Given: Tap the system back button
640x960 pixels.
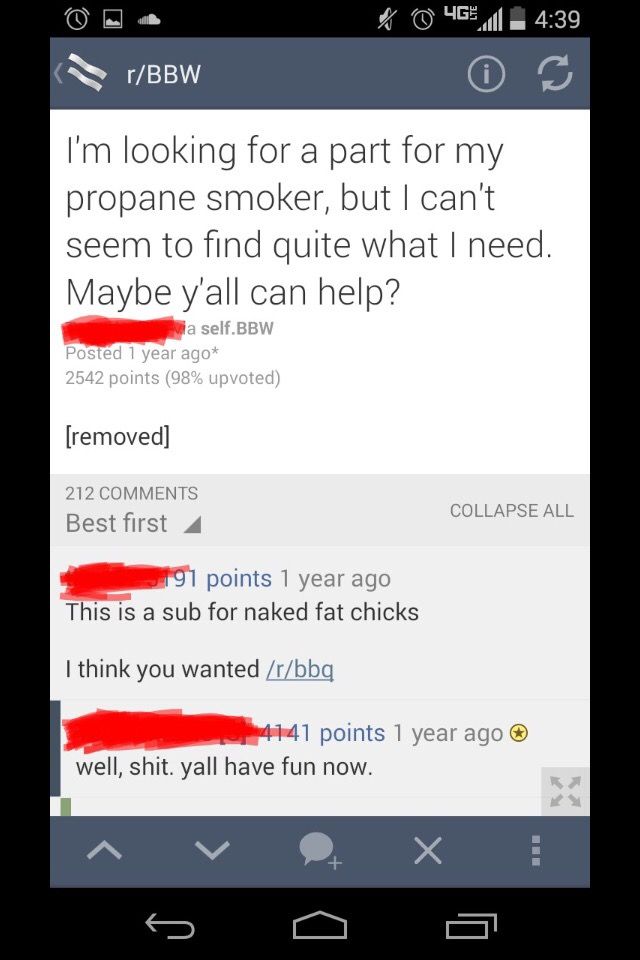Looking at the screenshot, I should click(x=170, y=926).
